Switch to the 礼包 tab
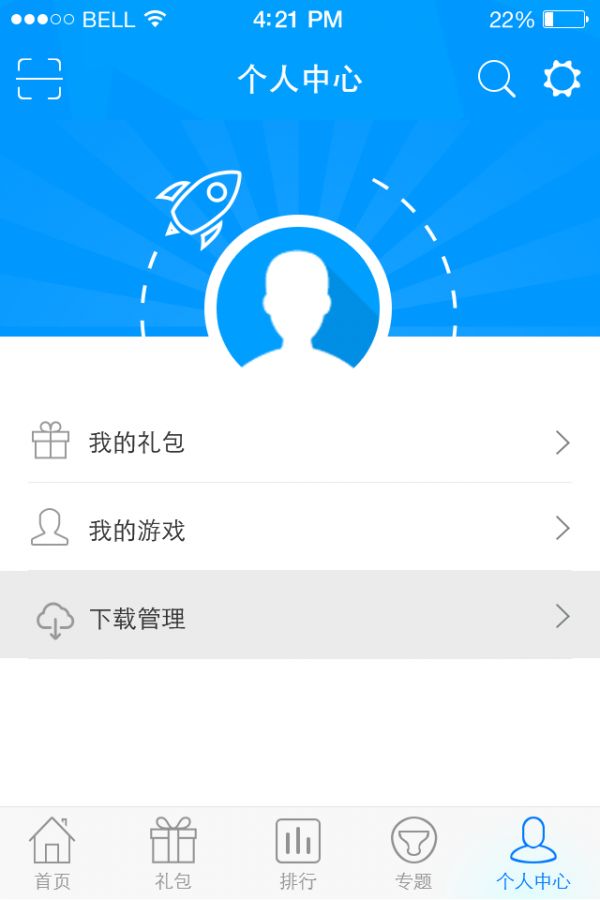600x900 pixels. pyautogui.click(x=173, y=853)
